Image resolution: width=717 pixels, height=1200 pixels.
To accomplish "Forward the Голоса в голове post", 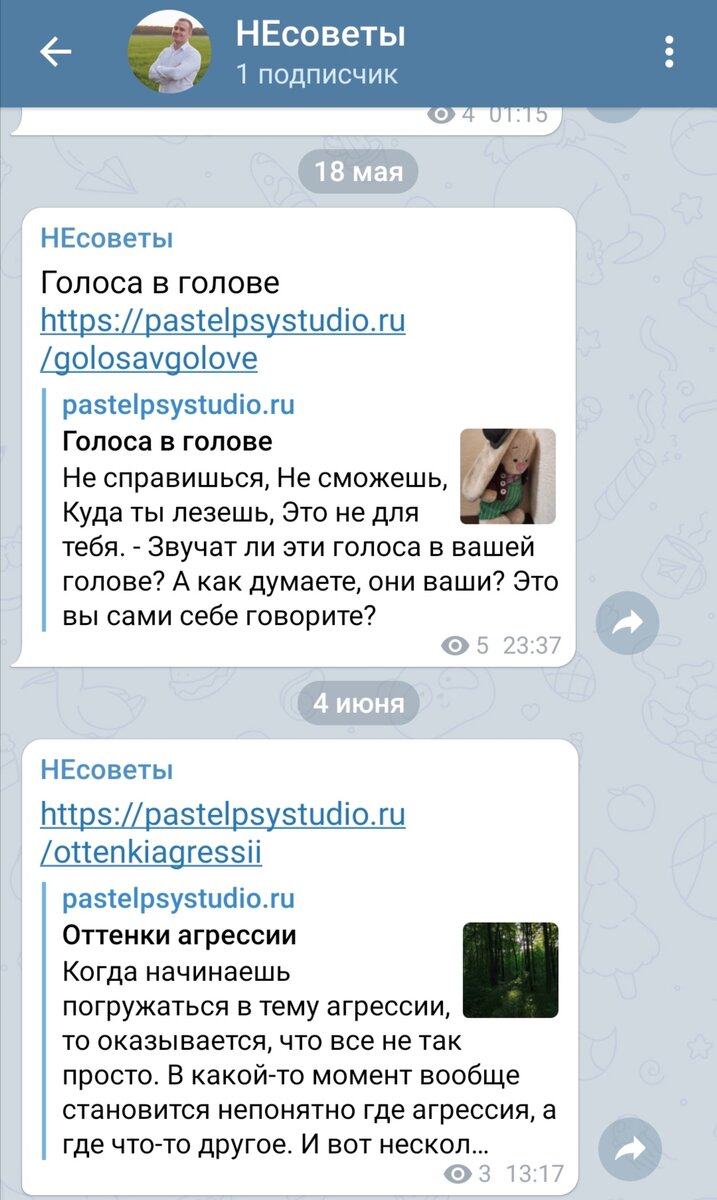I will [628, 622].
